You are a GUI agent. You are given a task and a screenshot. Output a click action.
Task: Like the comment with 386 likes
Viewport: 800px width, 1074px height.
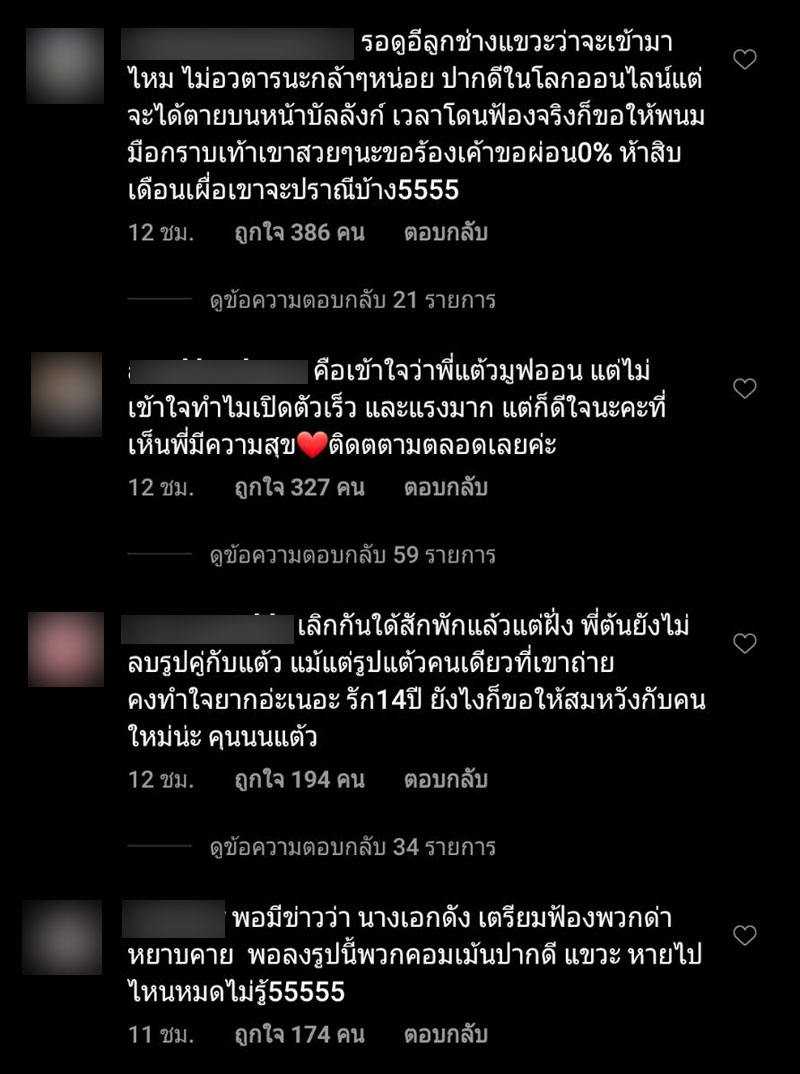coord(745,60)
